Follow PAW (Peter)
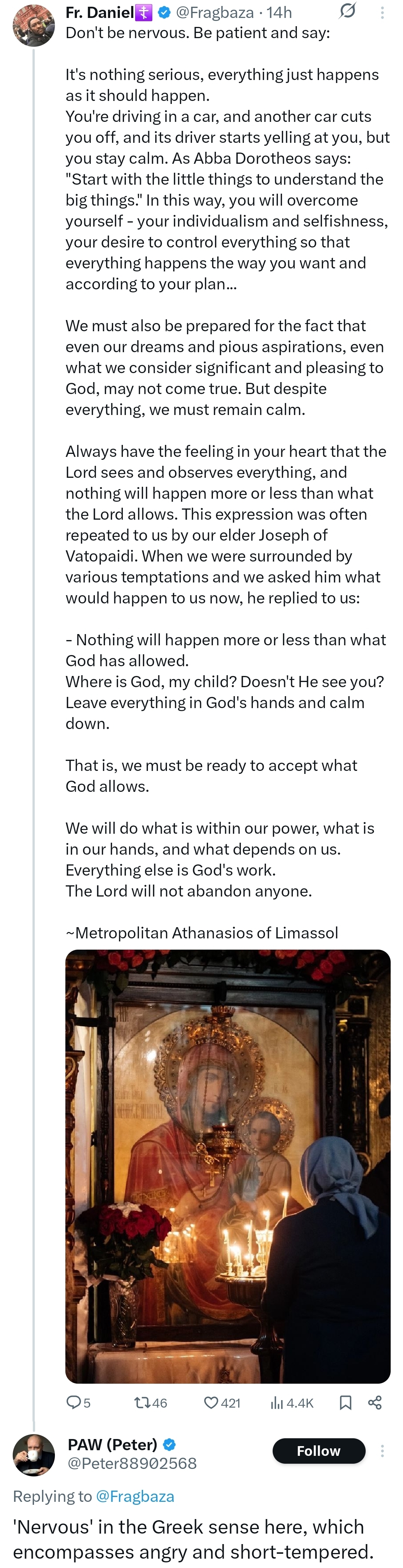403x1568 pixels. click(319, 1451)
